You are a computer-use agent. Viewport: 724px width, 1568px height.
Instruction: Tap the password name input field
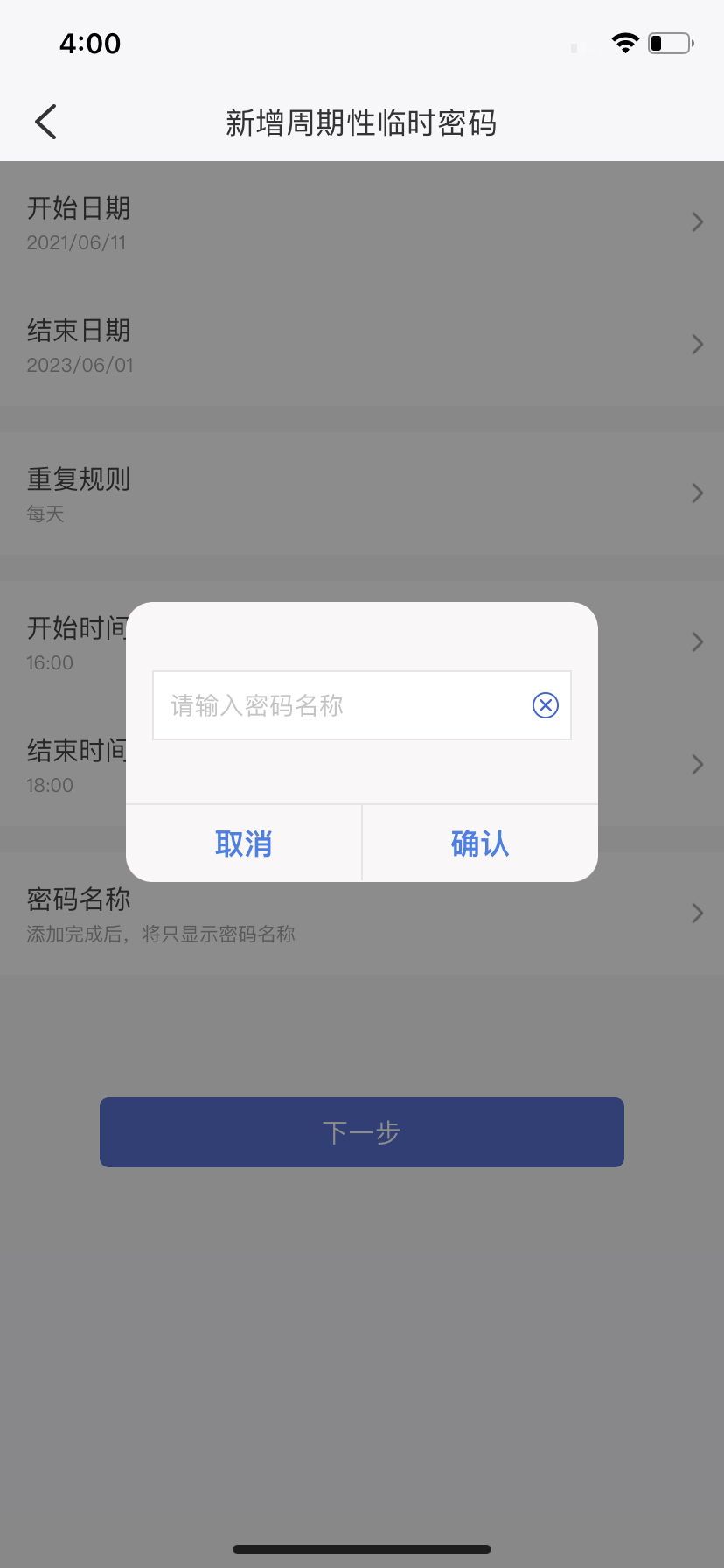(341, 705)
